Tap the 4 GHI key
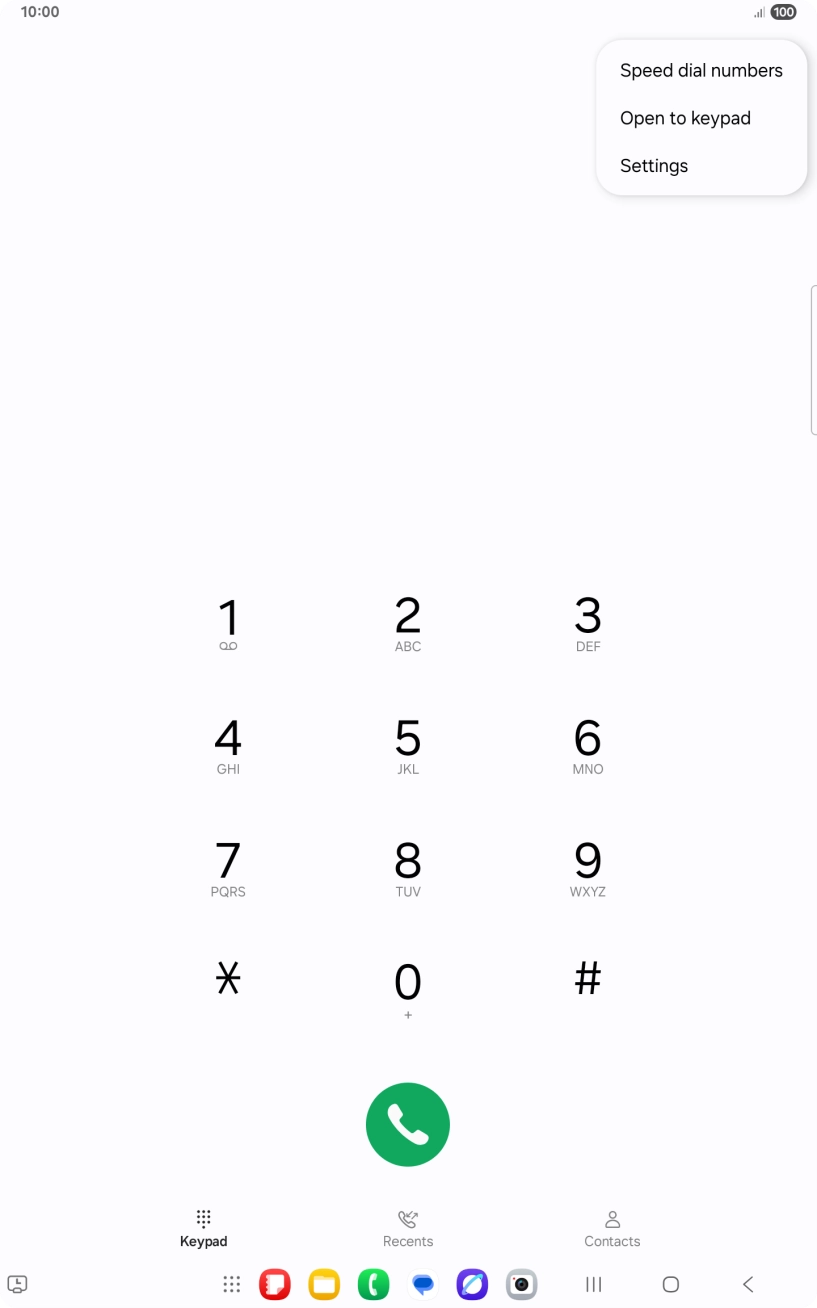This screenshot has width=817, height=1308. (228, 746)
